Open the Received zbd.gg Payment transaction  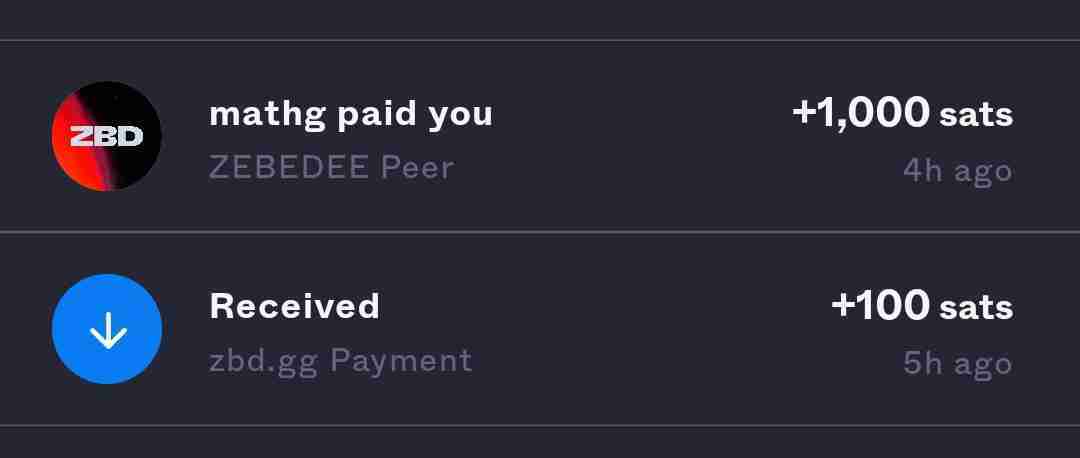click(540, 330)
